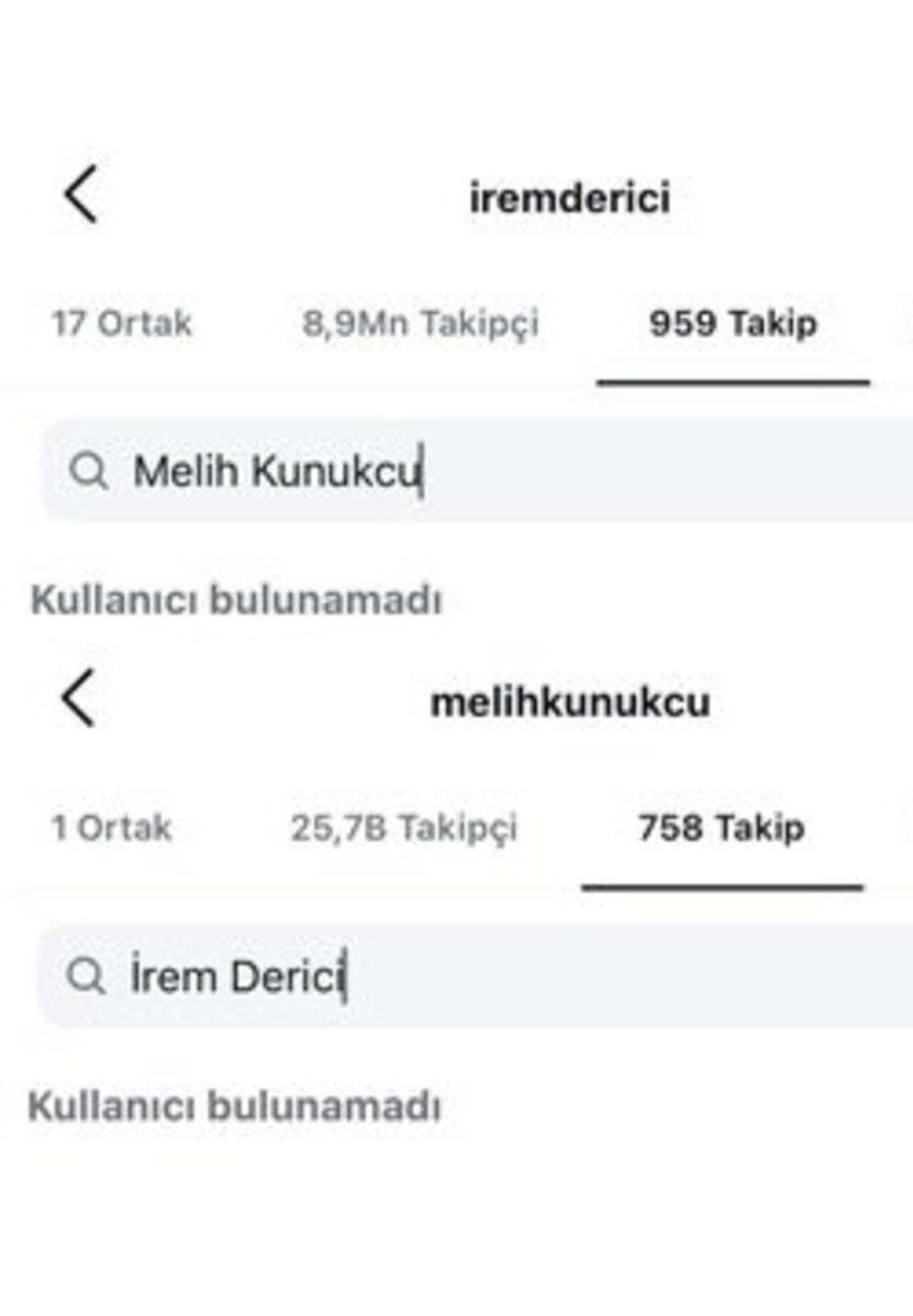The height and width of the screenshot is (1316, 913).
Task: Open the 1 Ortak tab
Action: point(110,828)
